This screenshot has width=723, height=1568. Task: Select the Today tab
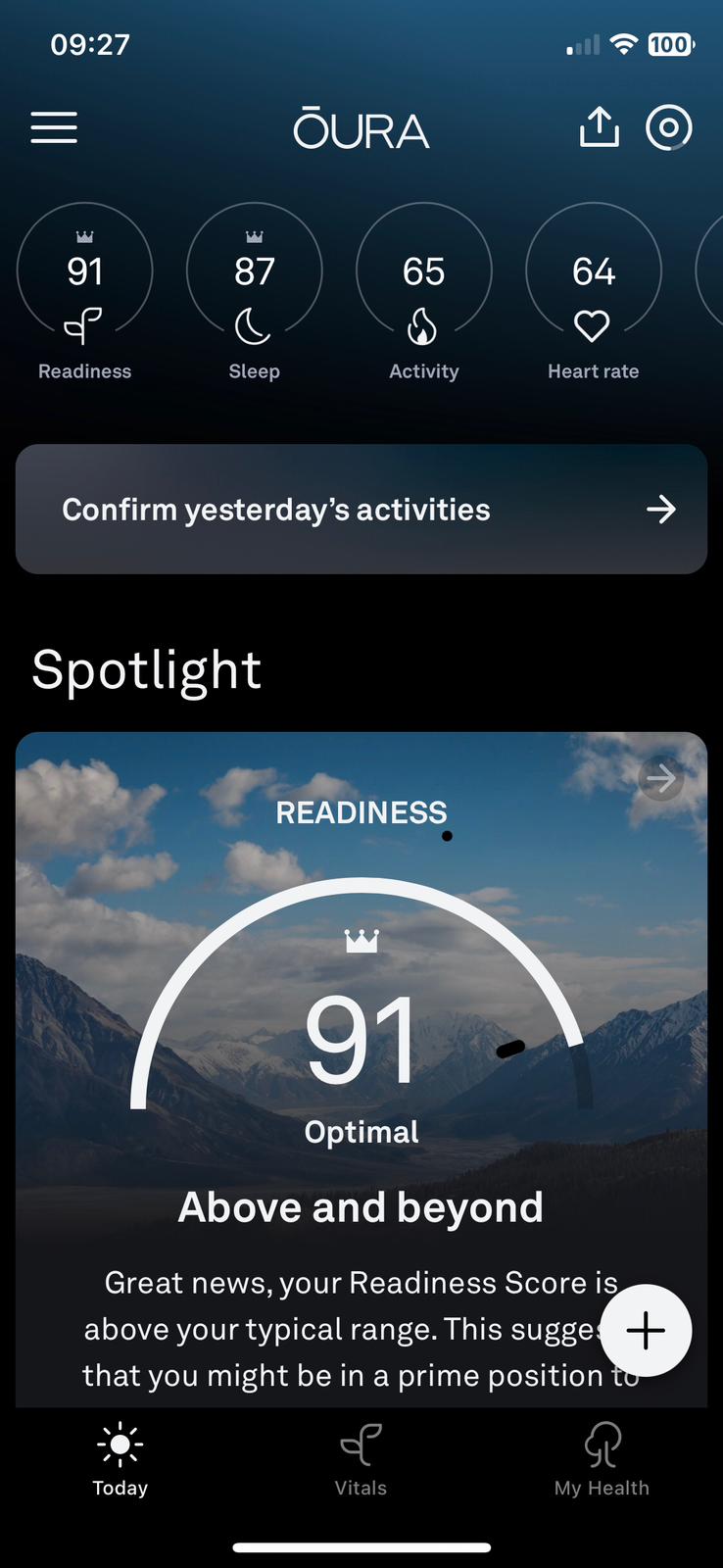120,1460
